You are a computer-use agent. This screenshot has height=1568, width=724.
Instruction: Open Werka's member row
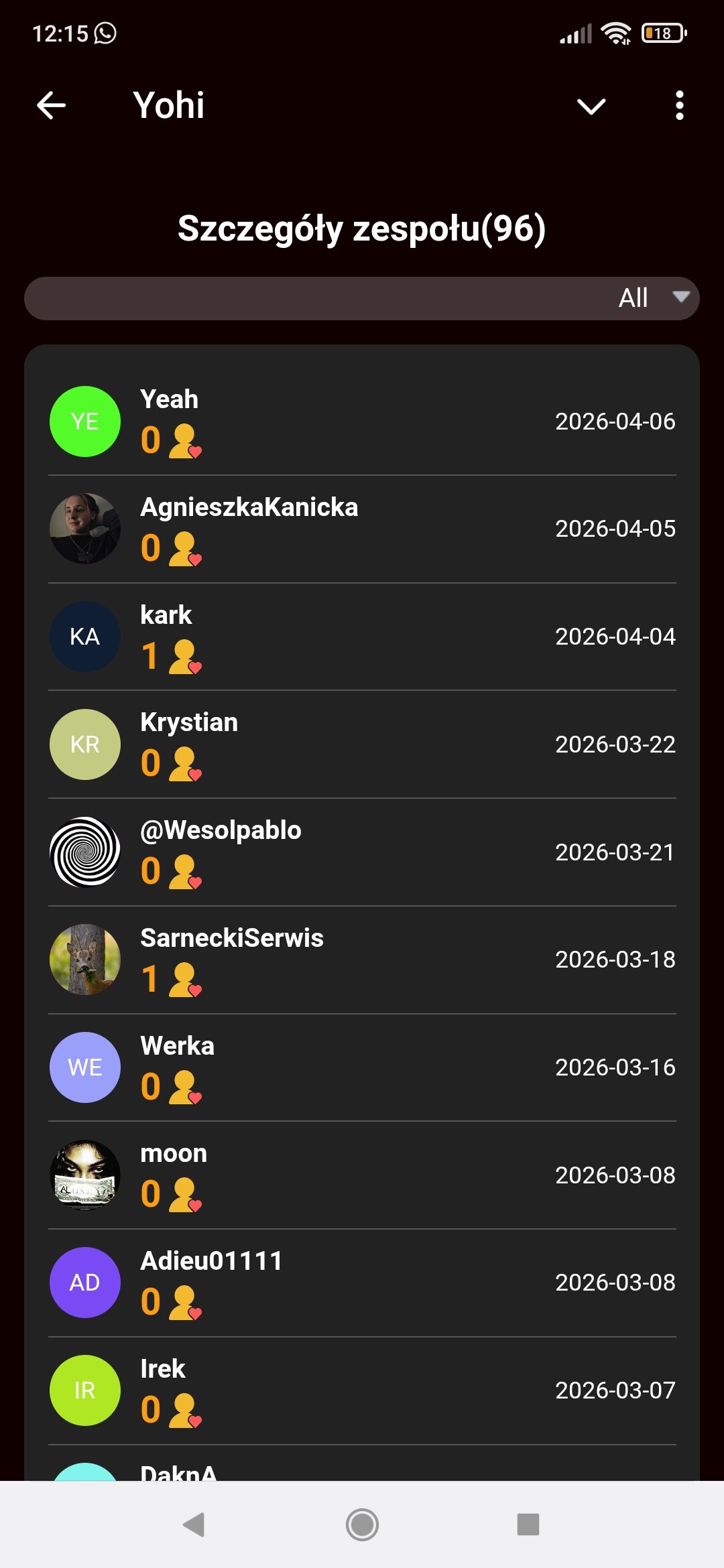[362, 1067]
